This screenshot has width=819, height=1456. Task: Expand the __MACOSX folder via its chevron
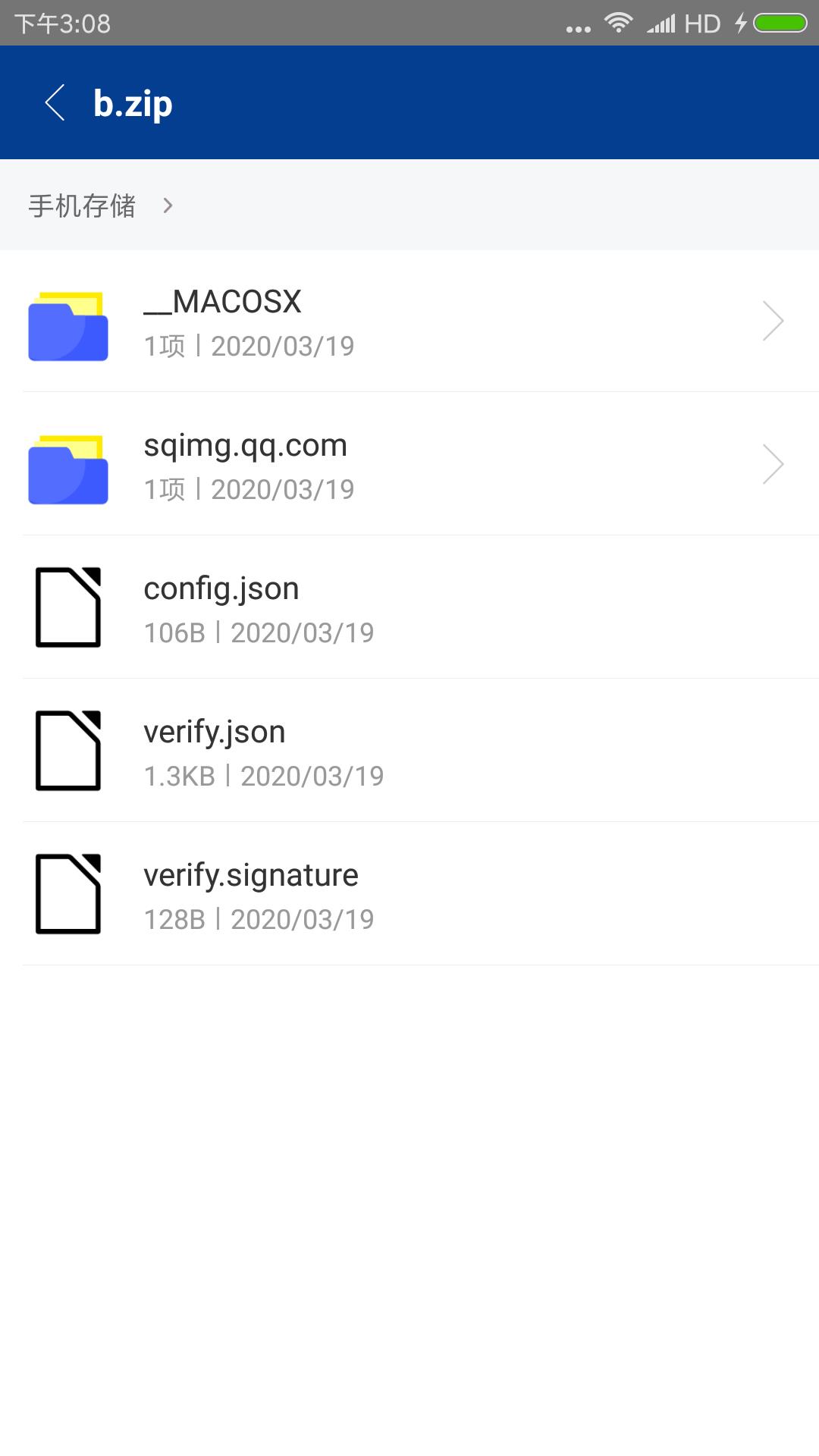773,320
